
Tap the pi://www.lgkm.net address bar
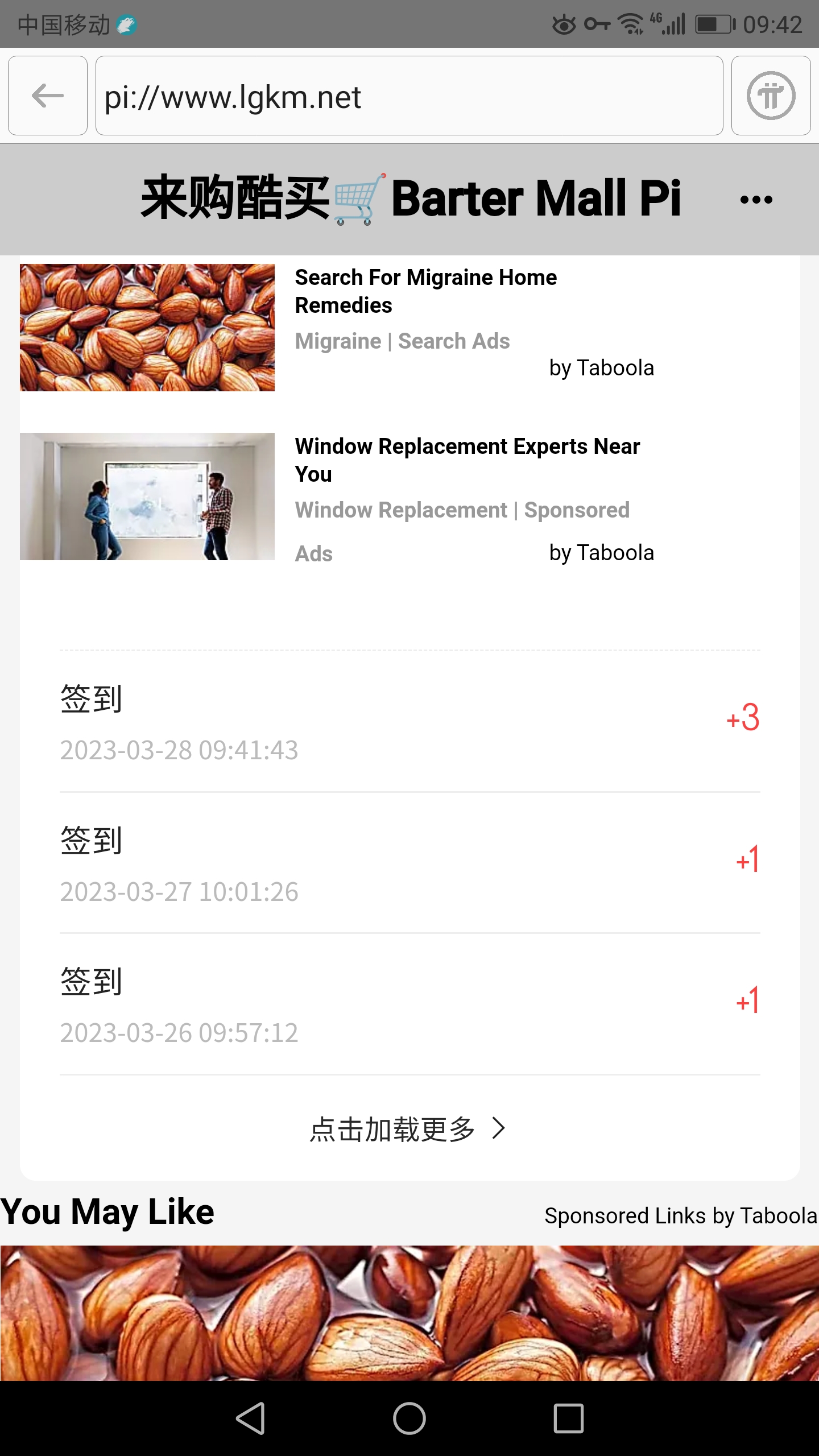click(x=409, y=96)
